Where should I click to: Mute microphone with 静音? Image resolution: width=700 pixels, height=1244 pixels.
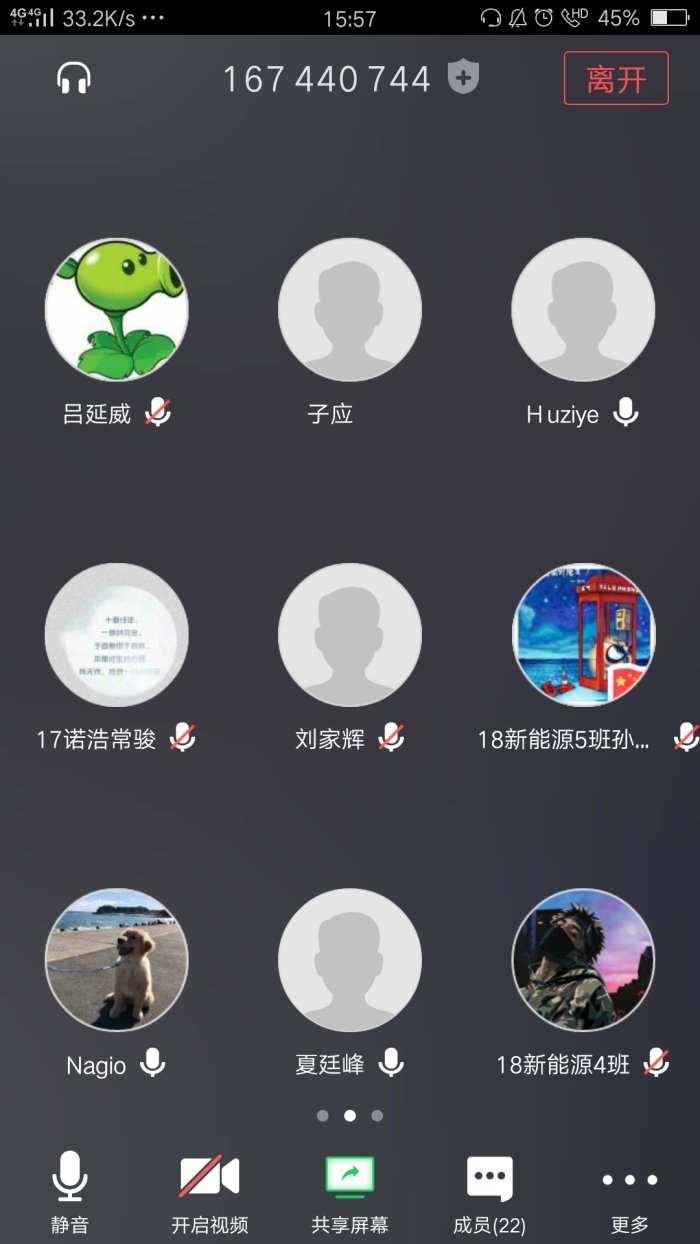(70, 1191)
